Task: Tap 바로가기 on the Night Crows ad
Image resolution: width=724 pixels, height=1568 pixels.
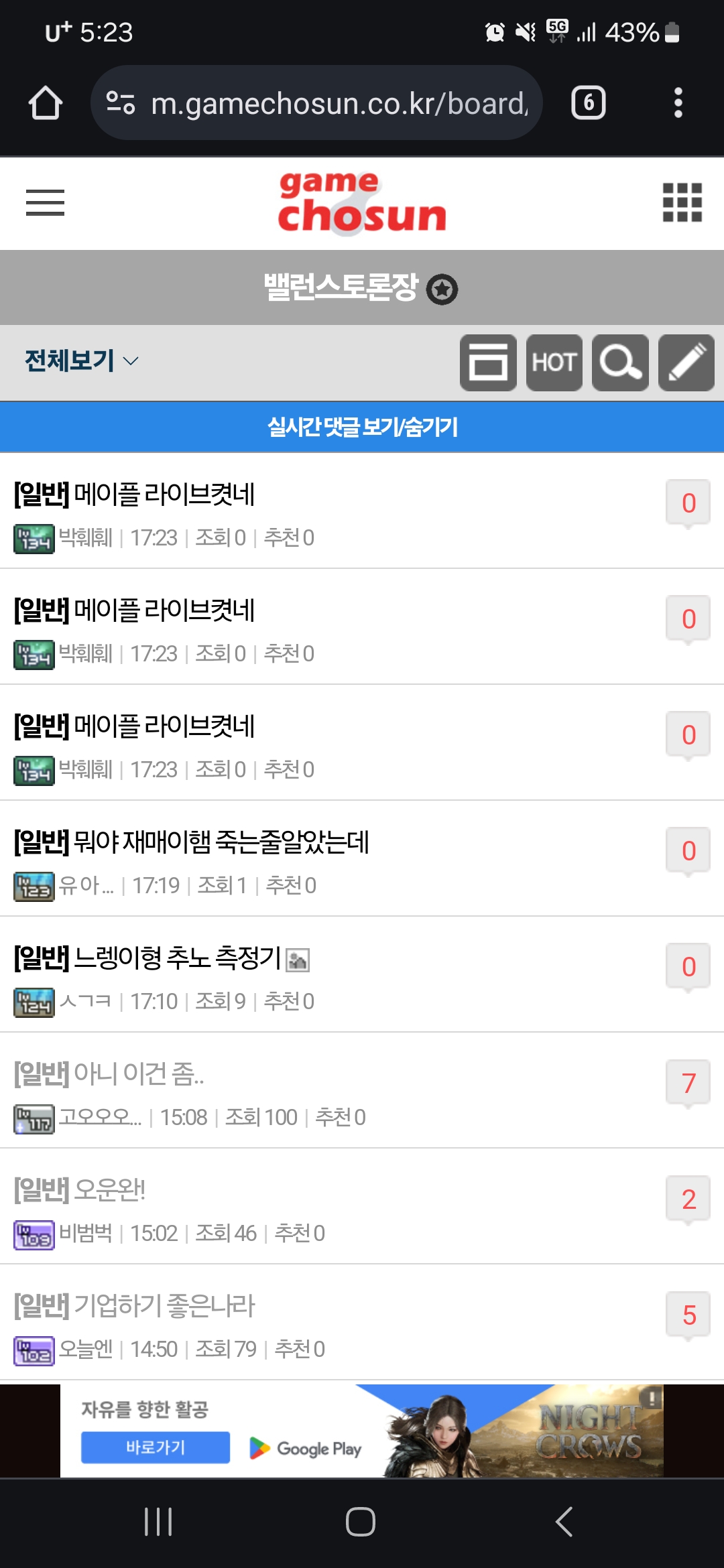Action: (x=155, y=1447)
